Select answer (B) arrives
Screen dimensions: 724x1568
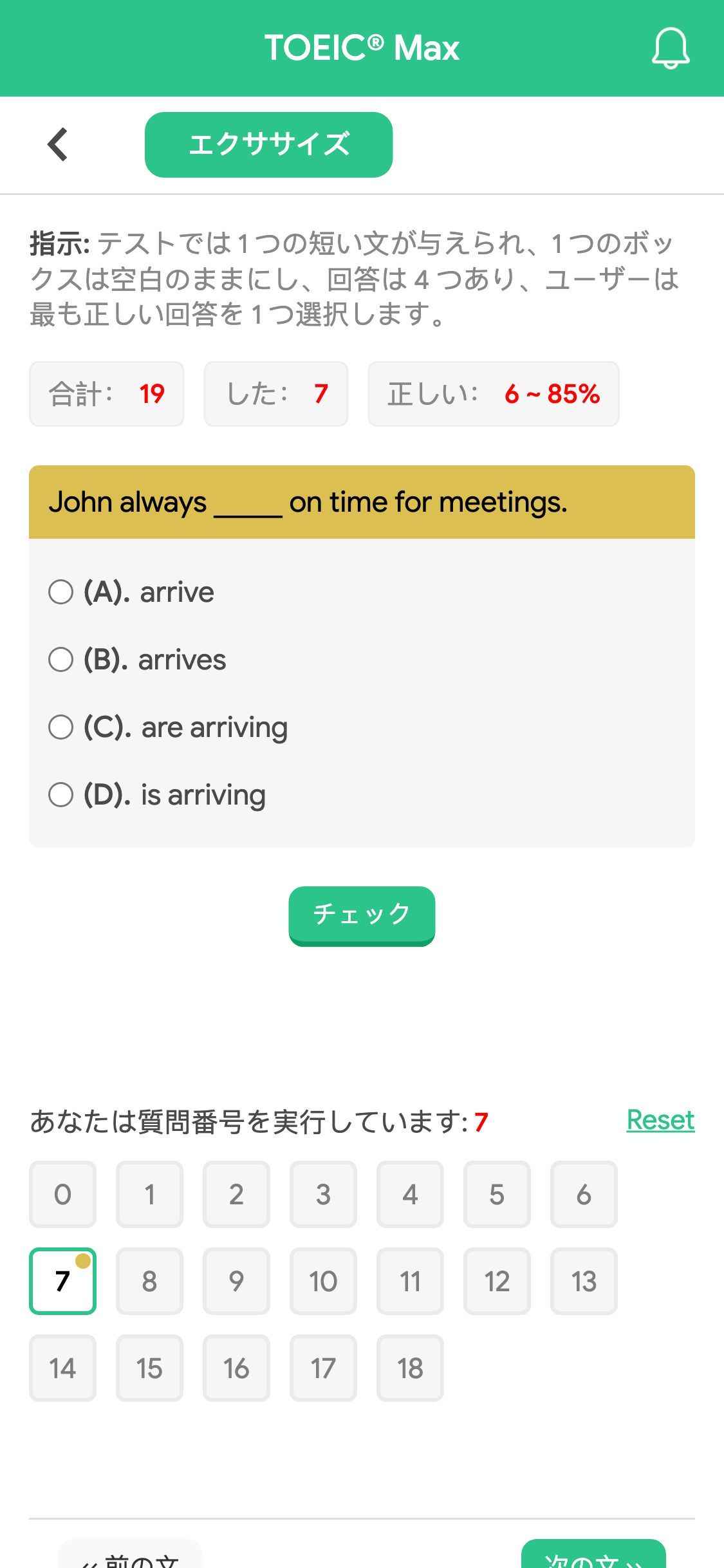coord(137,660)
